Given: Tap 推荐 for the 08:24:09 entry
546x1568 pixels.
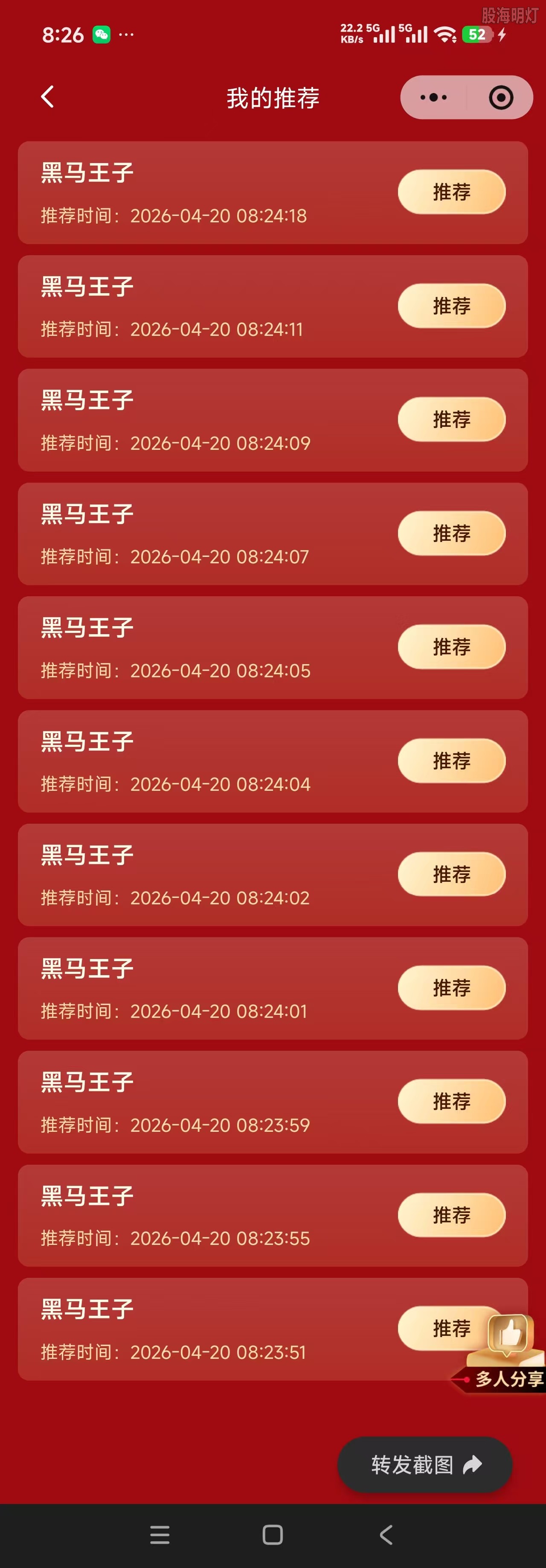Looking at the screenshot, I should pos(451,420).
